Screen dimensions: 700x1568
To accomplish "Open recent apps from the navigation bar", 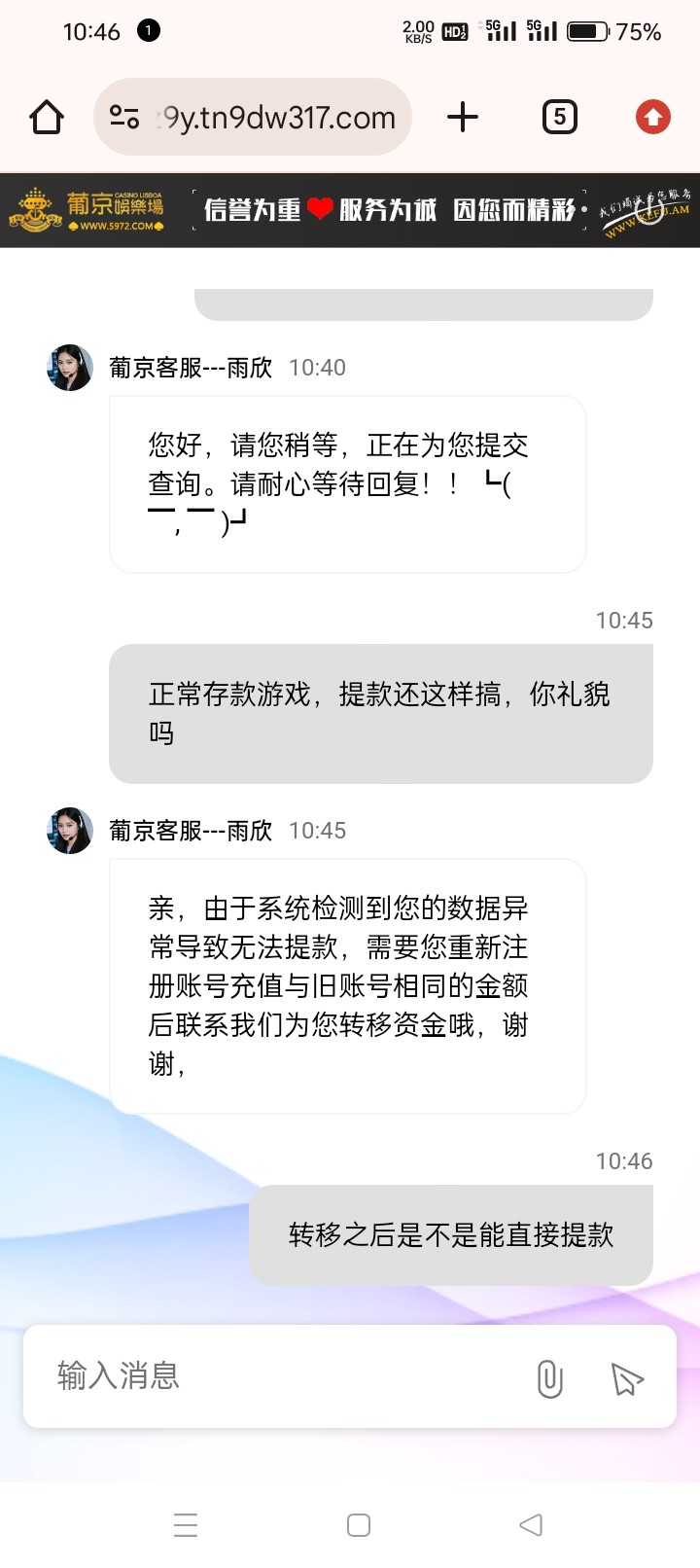I will [x=186, y=1525].
